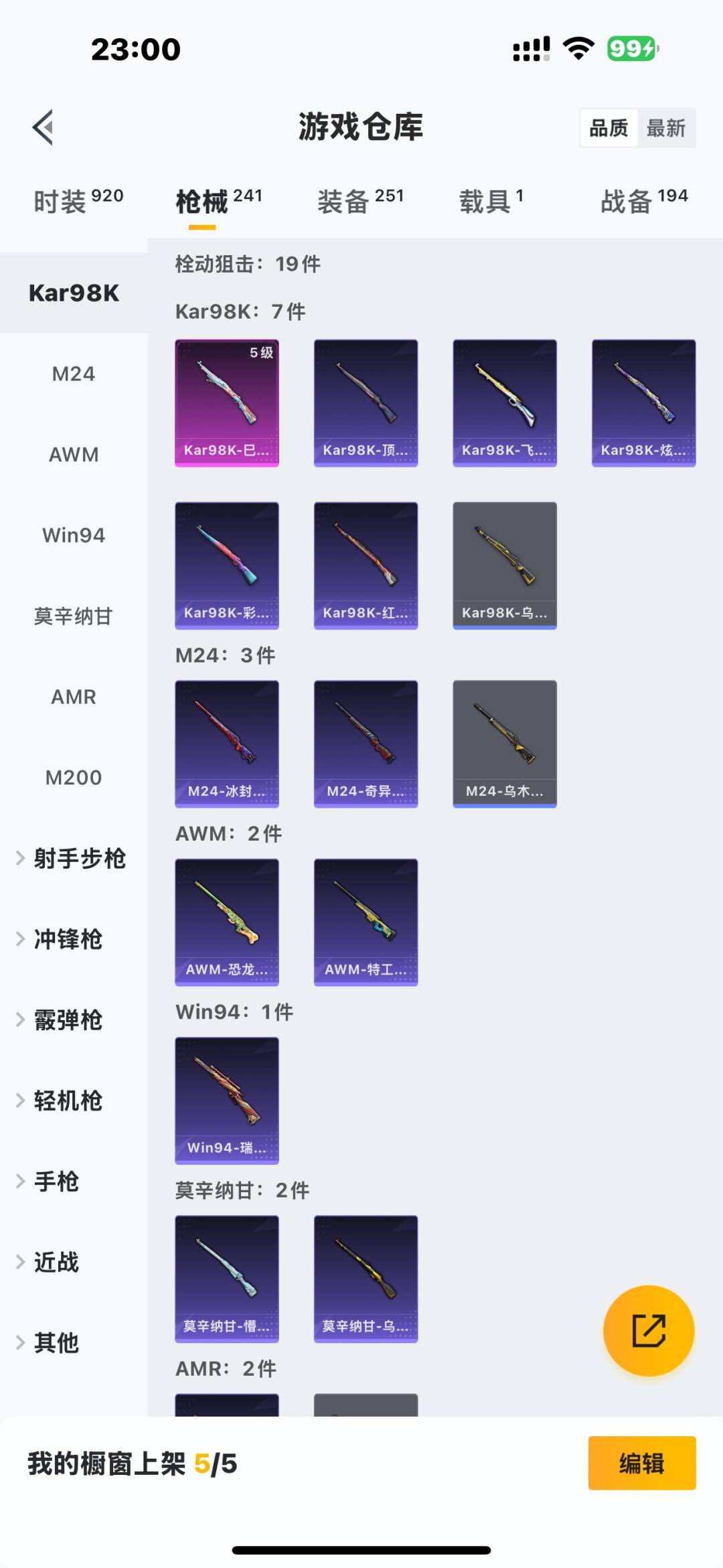Screen dimensions: 723x1568
Task: Switch to the 装备 tab
Action: [x=360, y=201]
